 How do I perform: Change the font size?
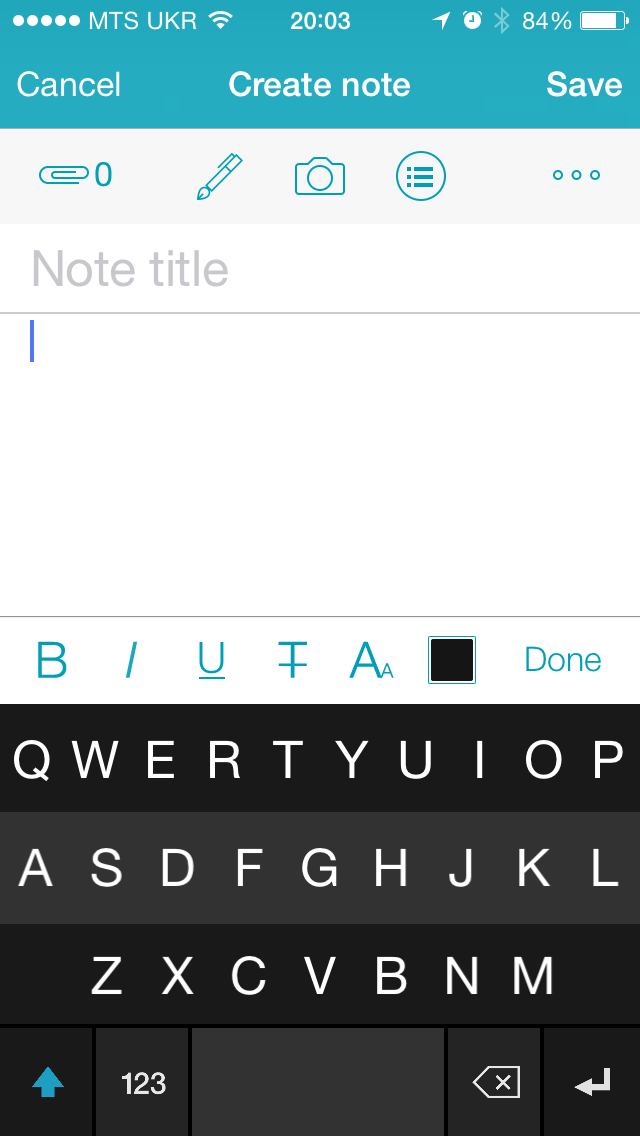(x=371, y=660)
